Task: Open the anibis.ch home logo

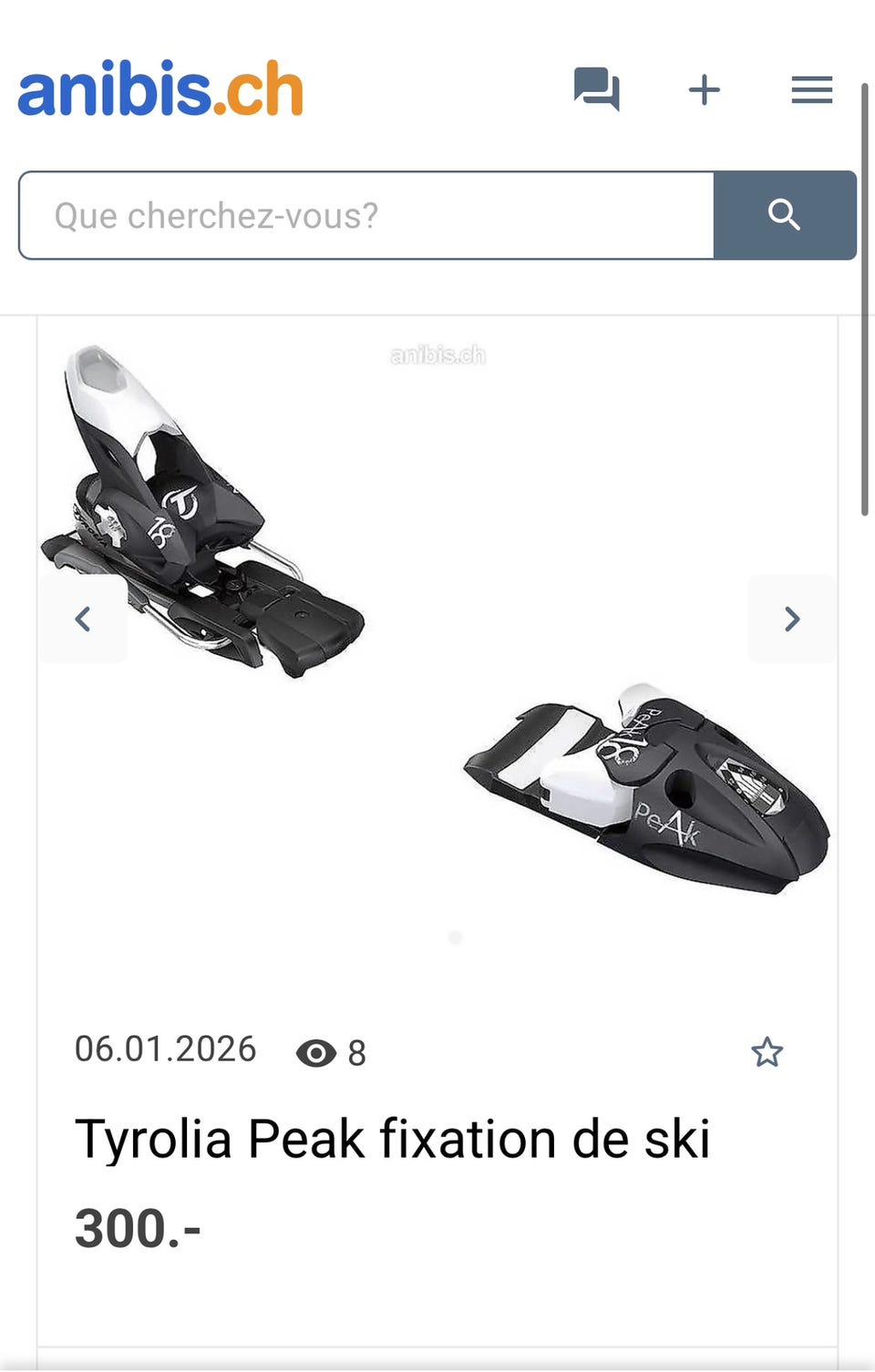Action: point(160,90)
